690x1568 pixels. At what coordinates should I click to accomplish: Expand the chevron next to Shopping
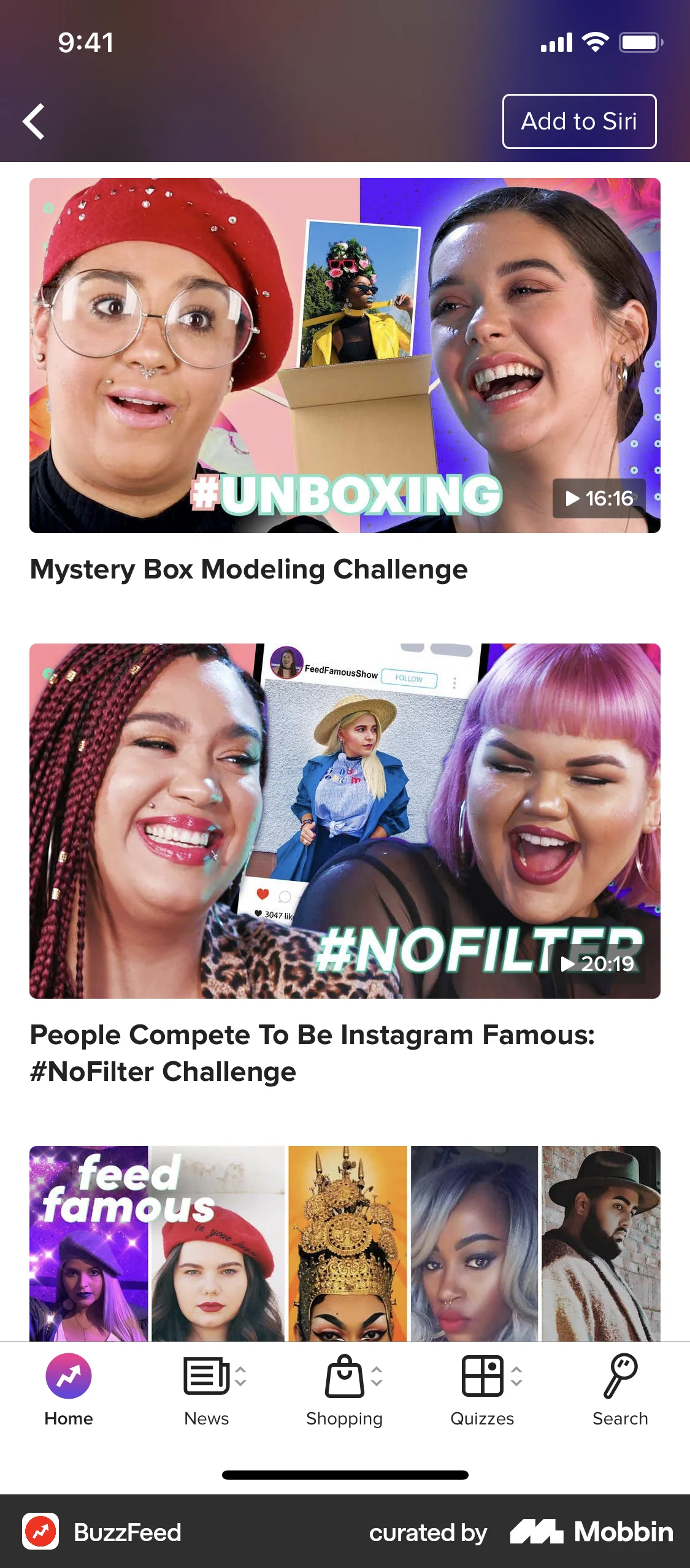377,1375
